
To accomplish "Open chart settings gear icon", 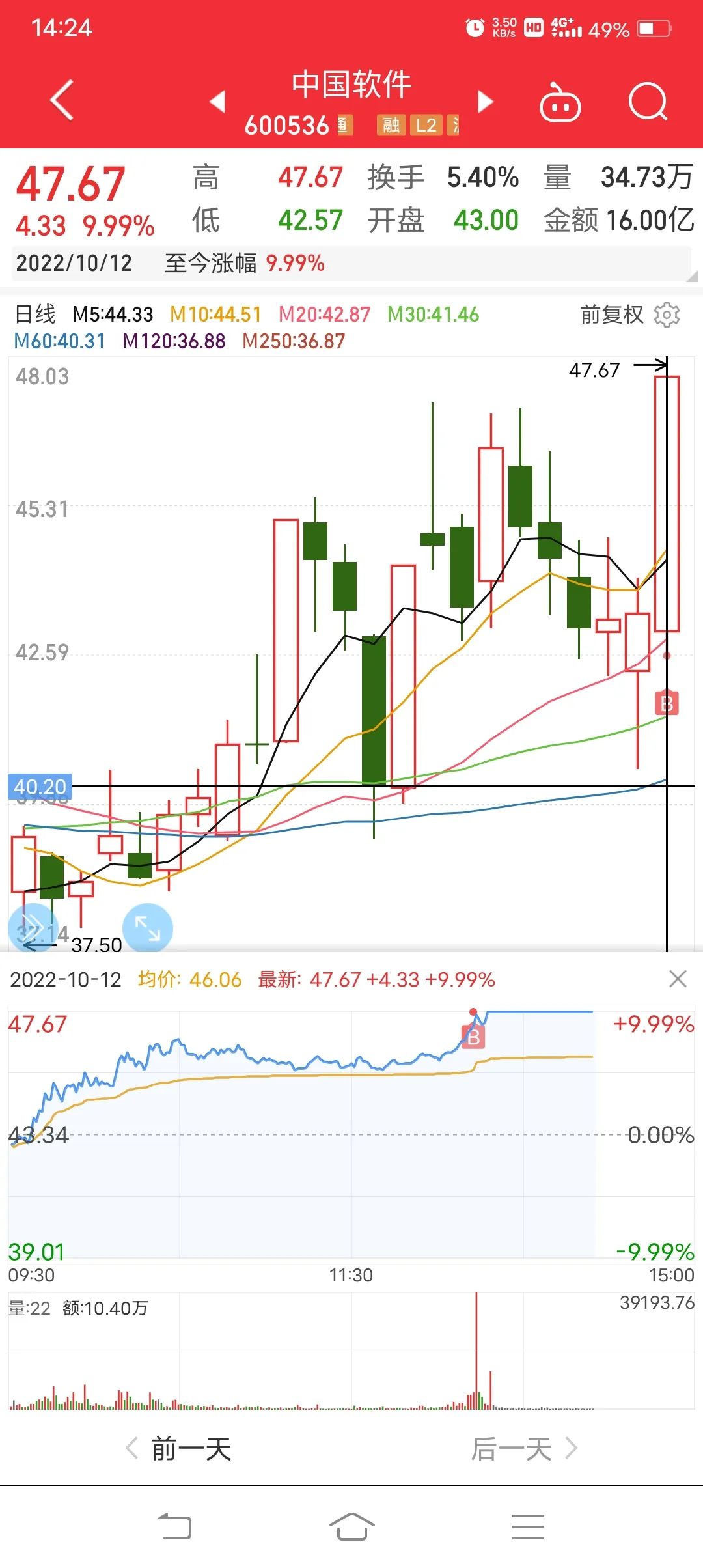I will tap(667, 315).
